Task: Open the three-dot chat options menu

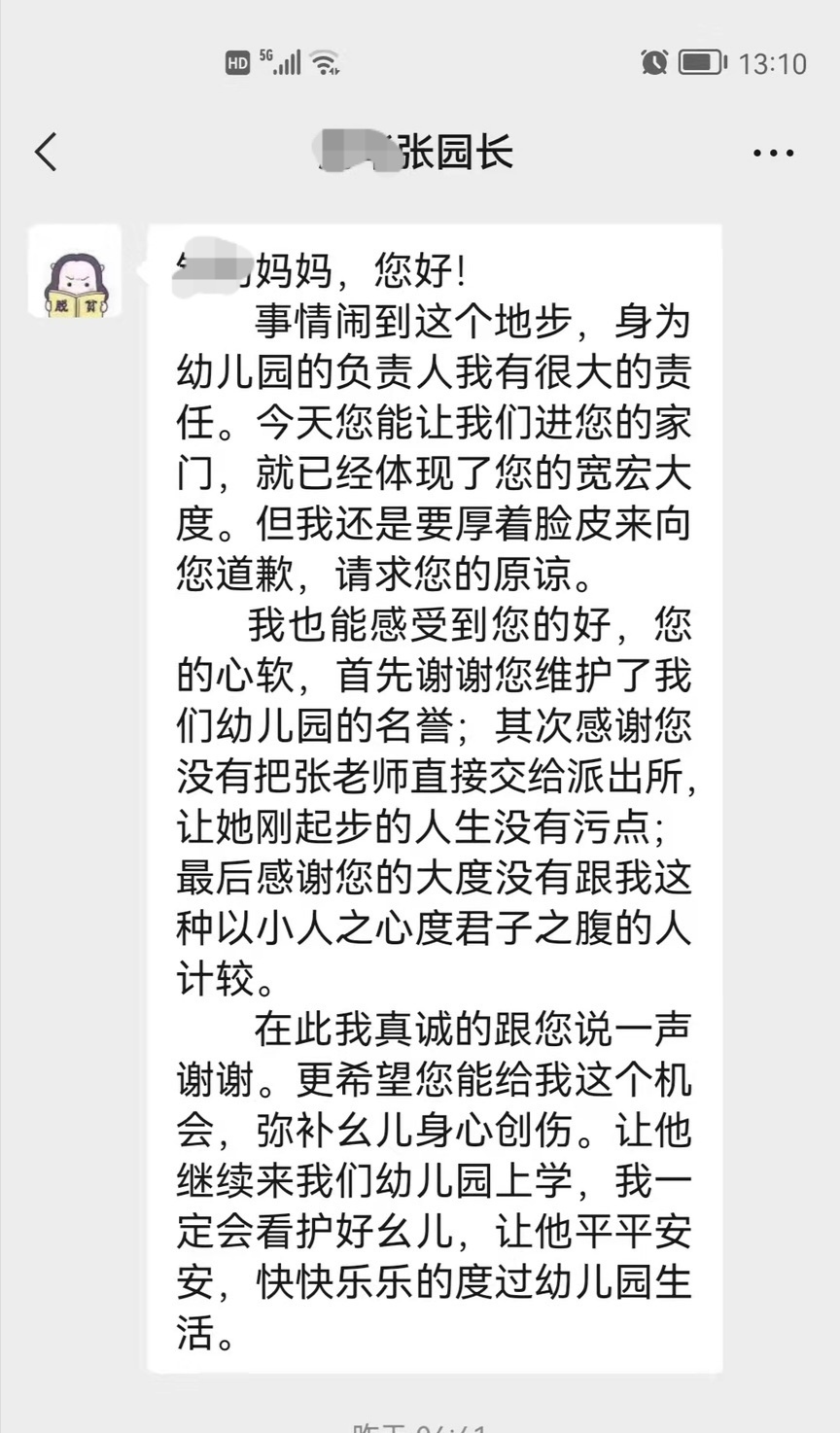Action: point(773,154)
